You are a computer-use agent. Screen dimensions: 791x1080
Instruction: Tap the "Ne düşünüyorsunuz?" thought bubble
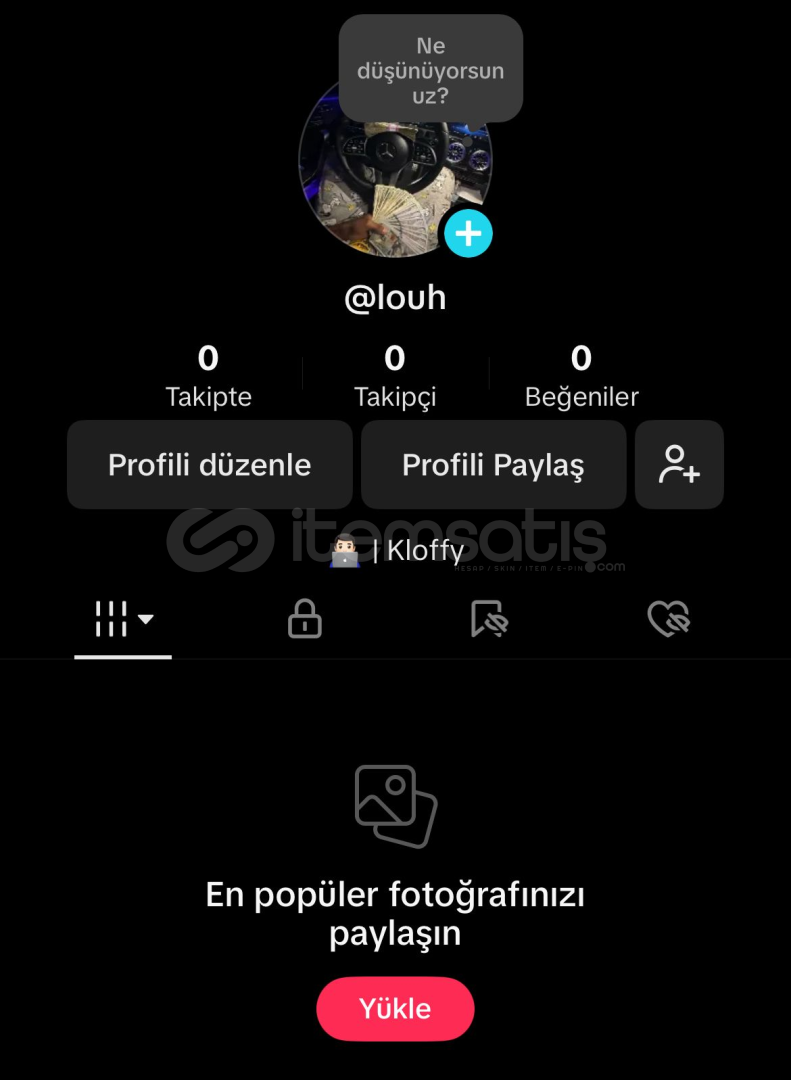pos(430,70)
